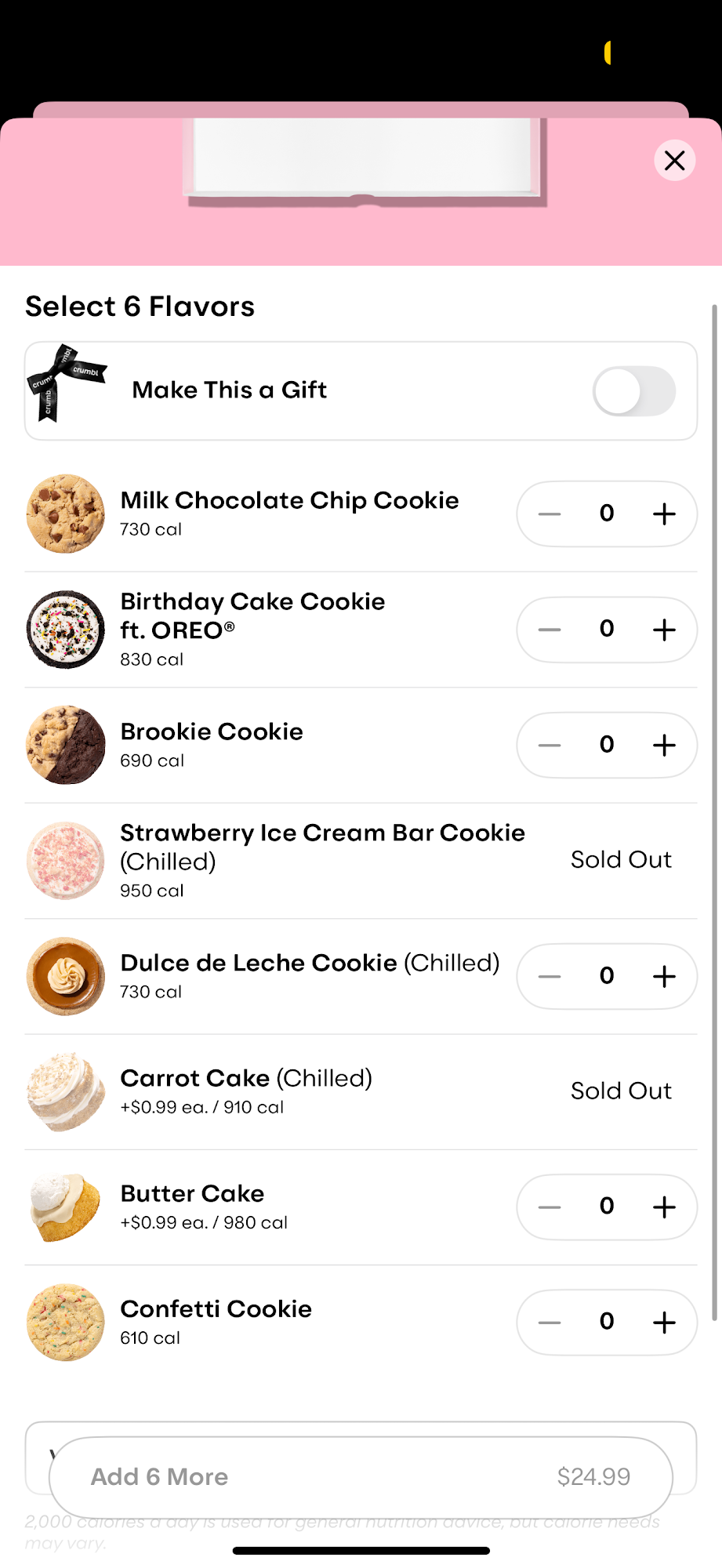Tap the minus for Butter Cake
The width and height of the screenshot is (722, 1568).
(x=550, y=1207)
